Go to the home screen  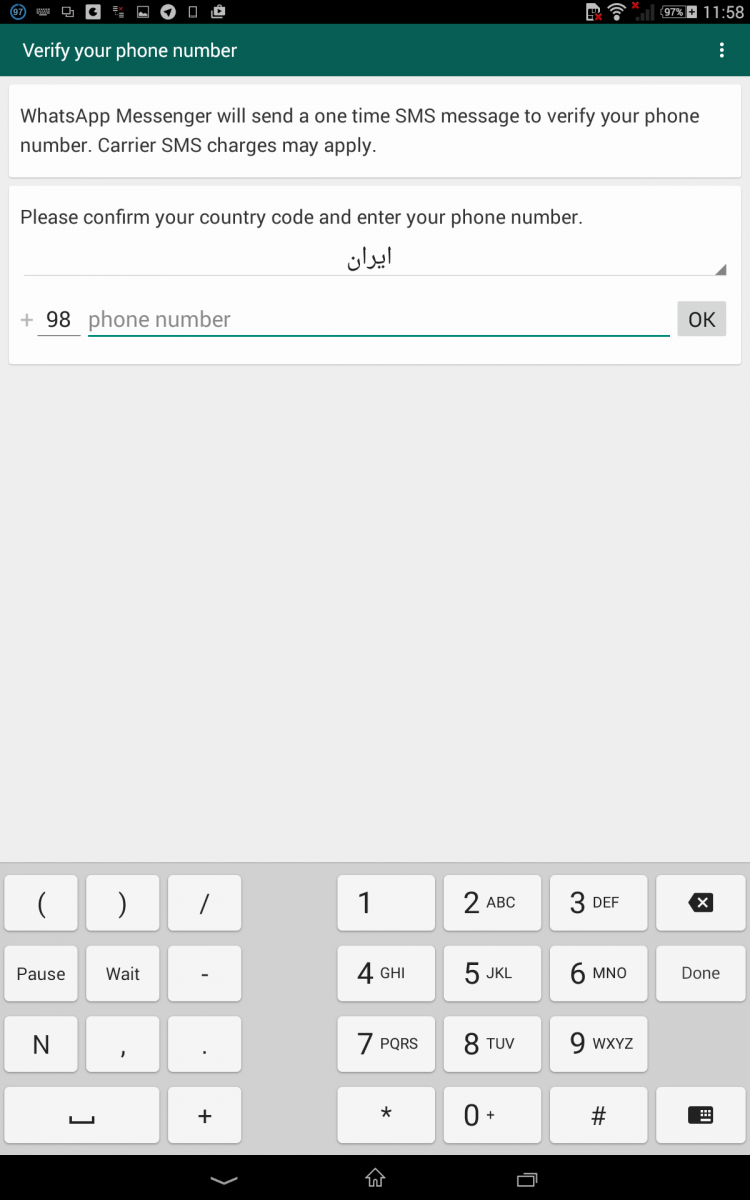tap(375, 1178)
